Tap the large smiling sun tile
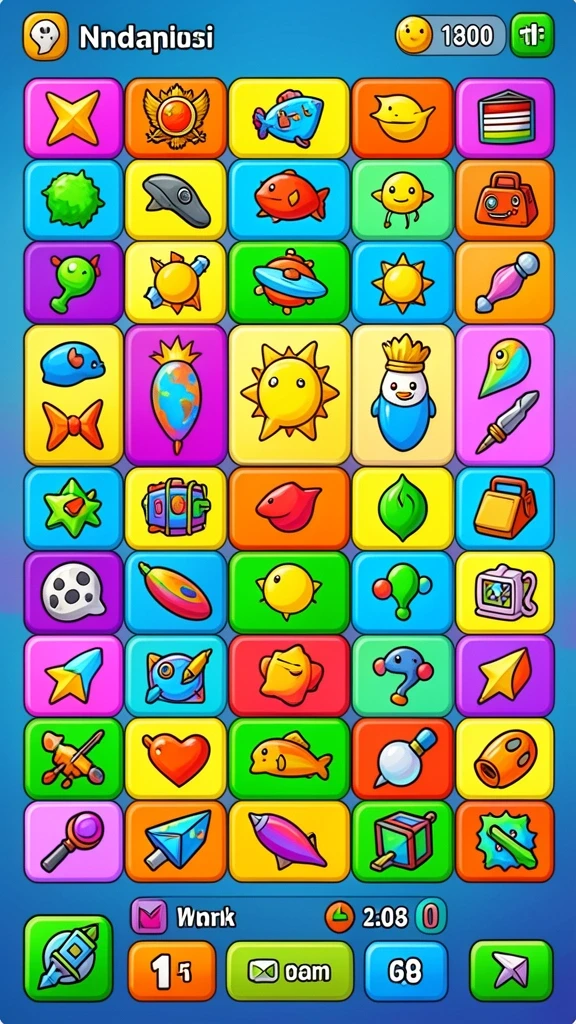 click(289, 394)
